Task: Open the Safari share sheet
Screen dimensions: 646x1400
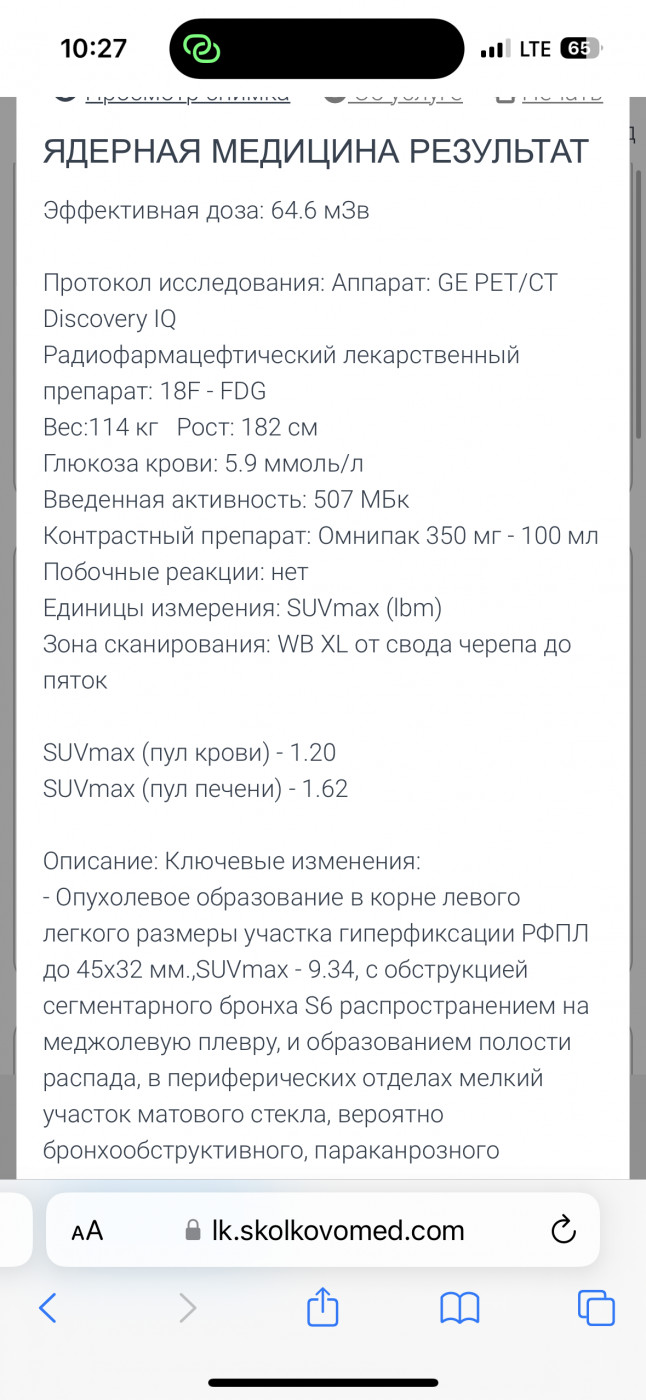Action: tap(322, 1305)
